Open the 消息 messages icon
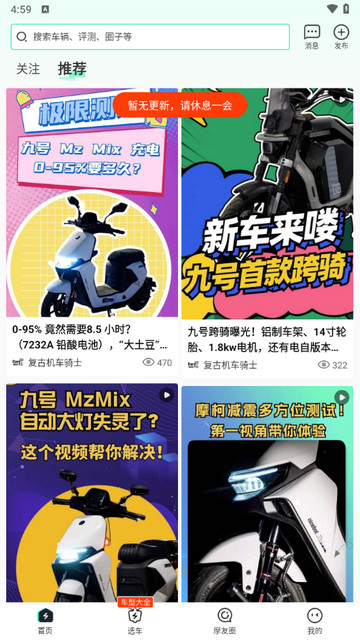Viewport: 360px width, 640px height. coord(312,37)
